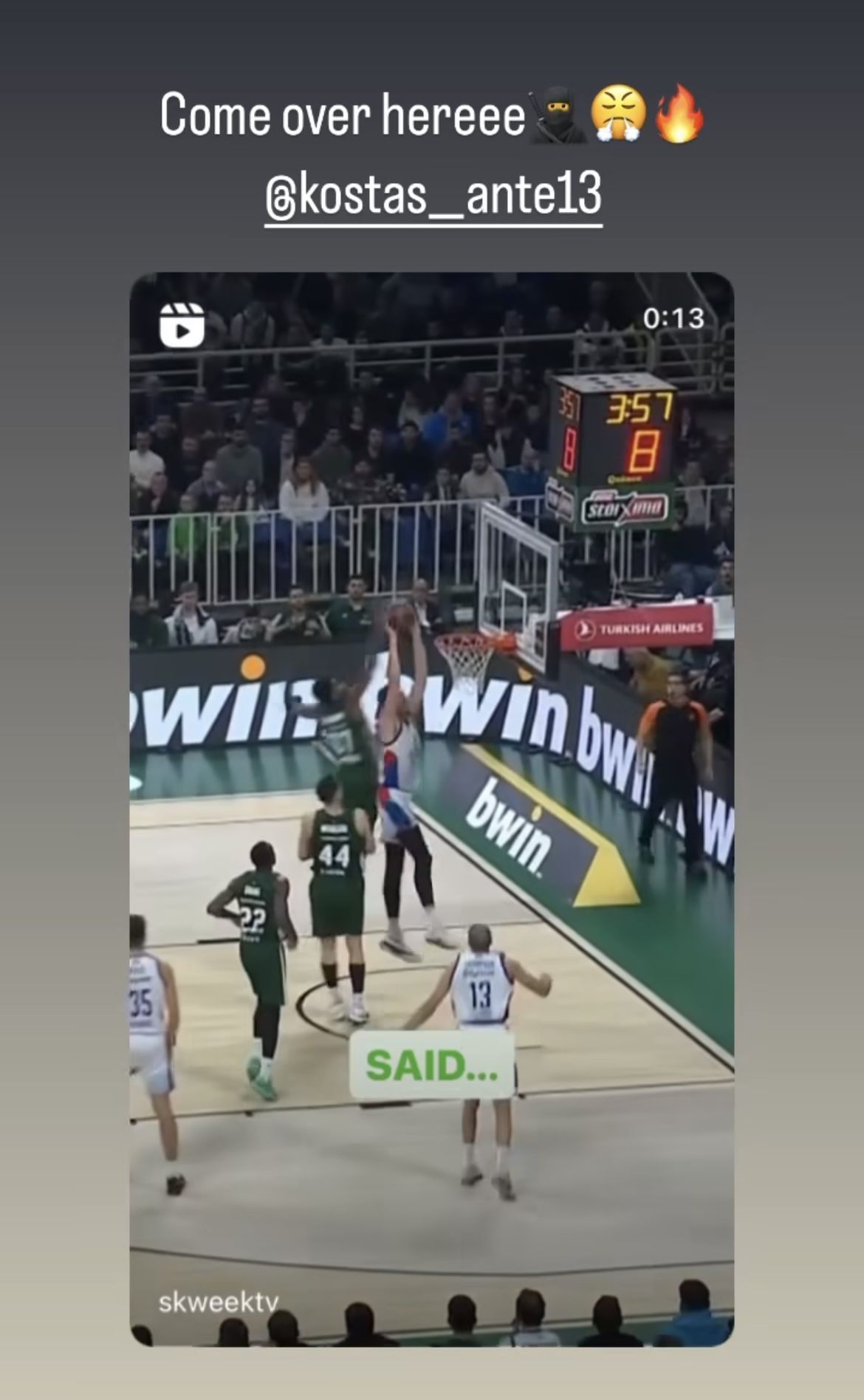
Task: Open the @kostas_ante13 mentioned profile
Action: [x=433, y=195]
